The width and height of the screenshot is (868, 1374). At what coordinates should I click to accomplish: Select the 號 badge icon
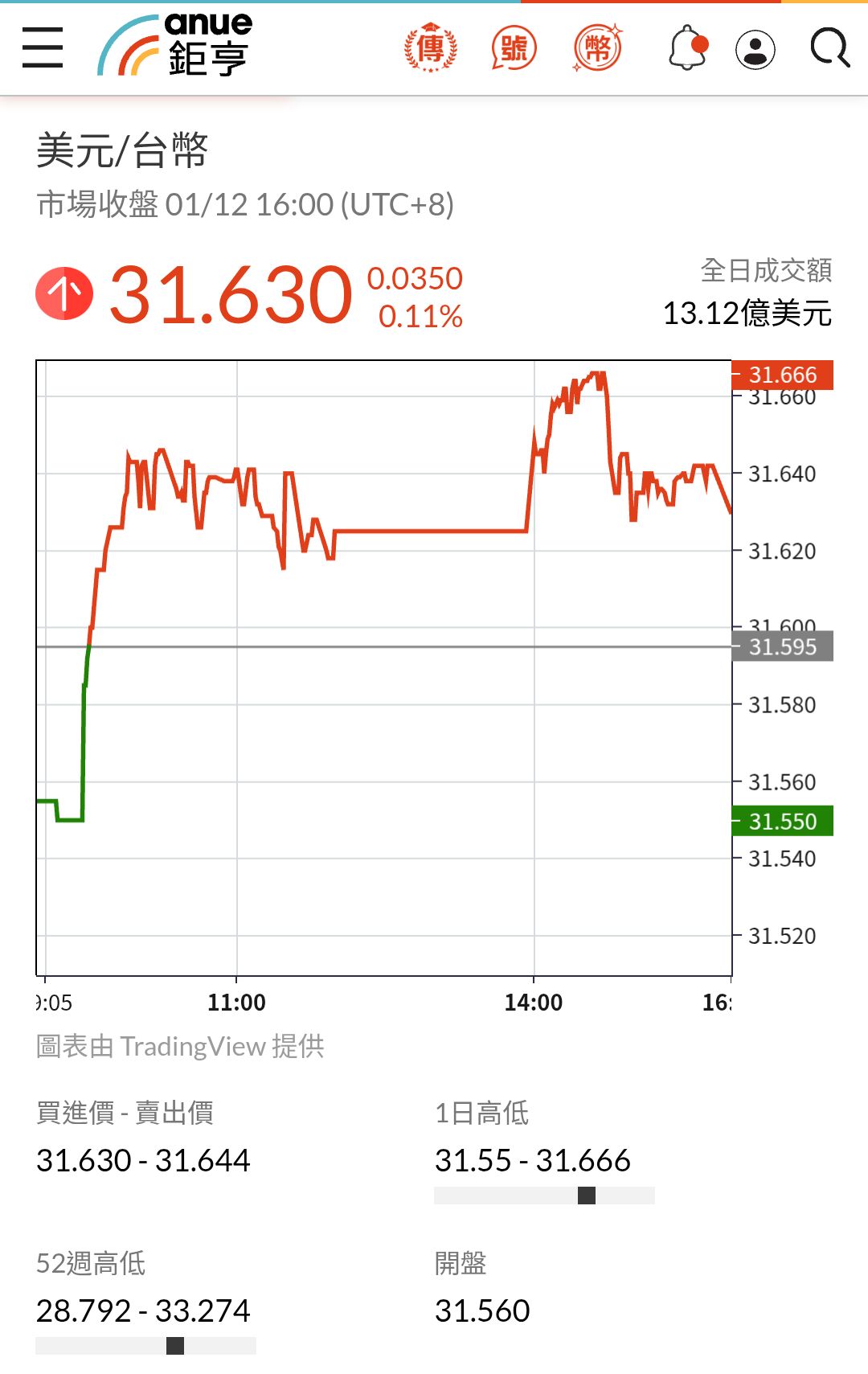pos(514,48)
